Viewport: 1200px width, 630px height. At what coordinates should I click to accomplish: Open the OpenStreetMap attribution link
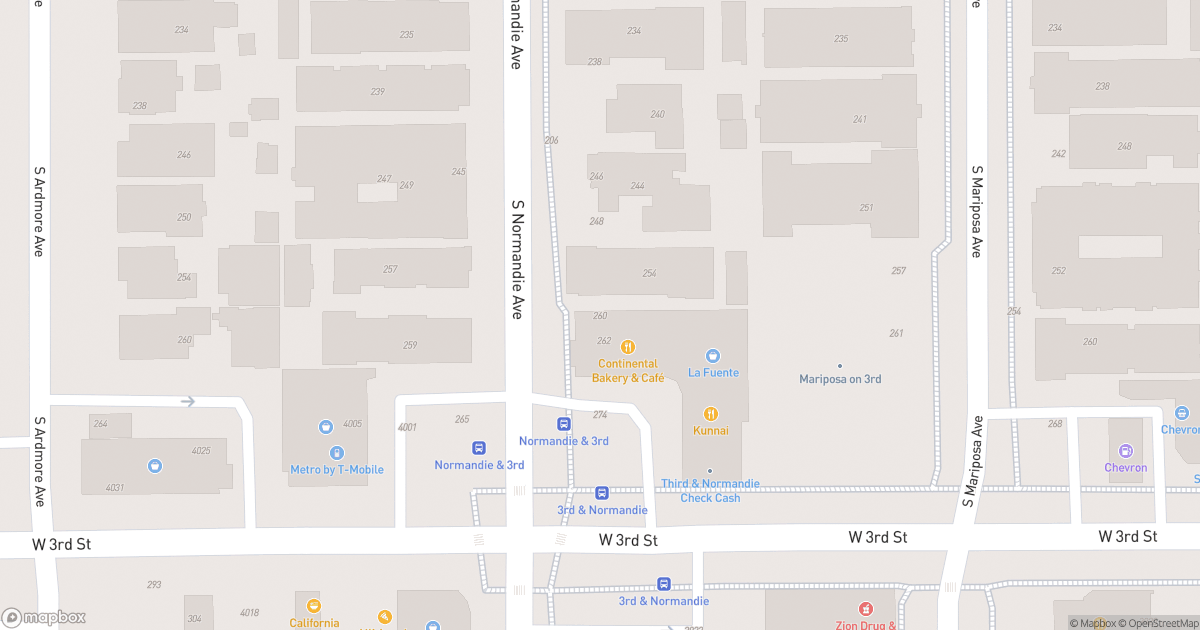tap(1158, 623)
